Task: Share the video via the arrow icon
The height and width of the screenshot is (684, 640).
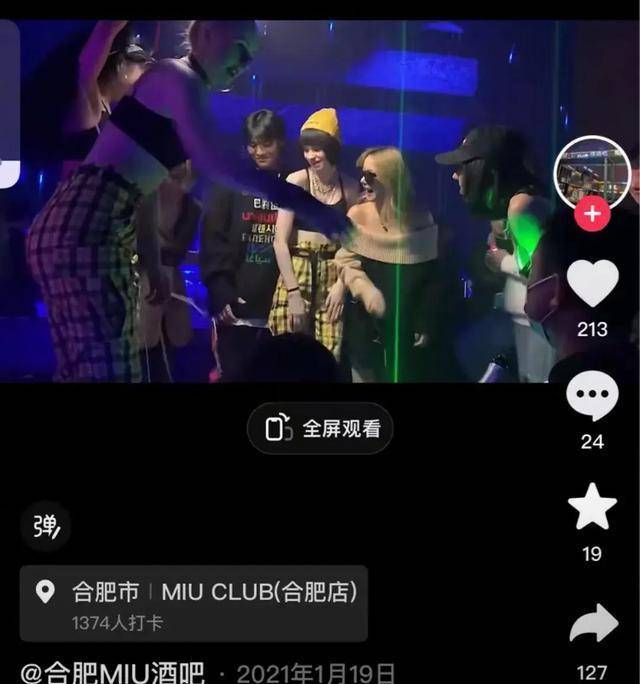Action: coord(593,623)
